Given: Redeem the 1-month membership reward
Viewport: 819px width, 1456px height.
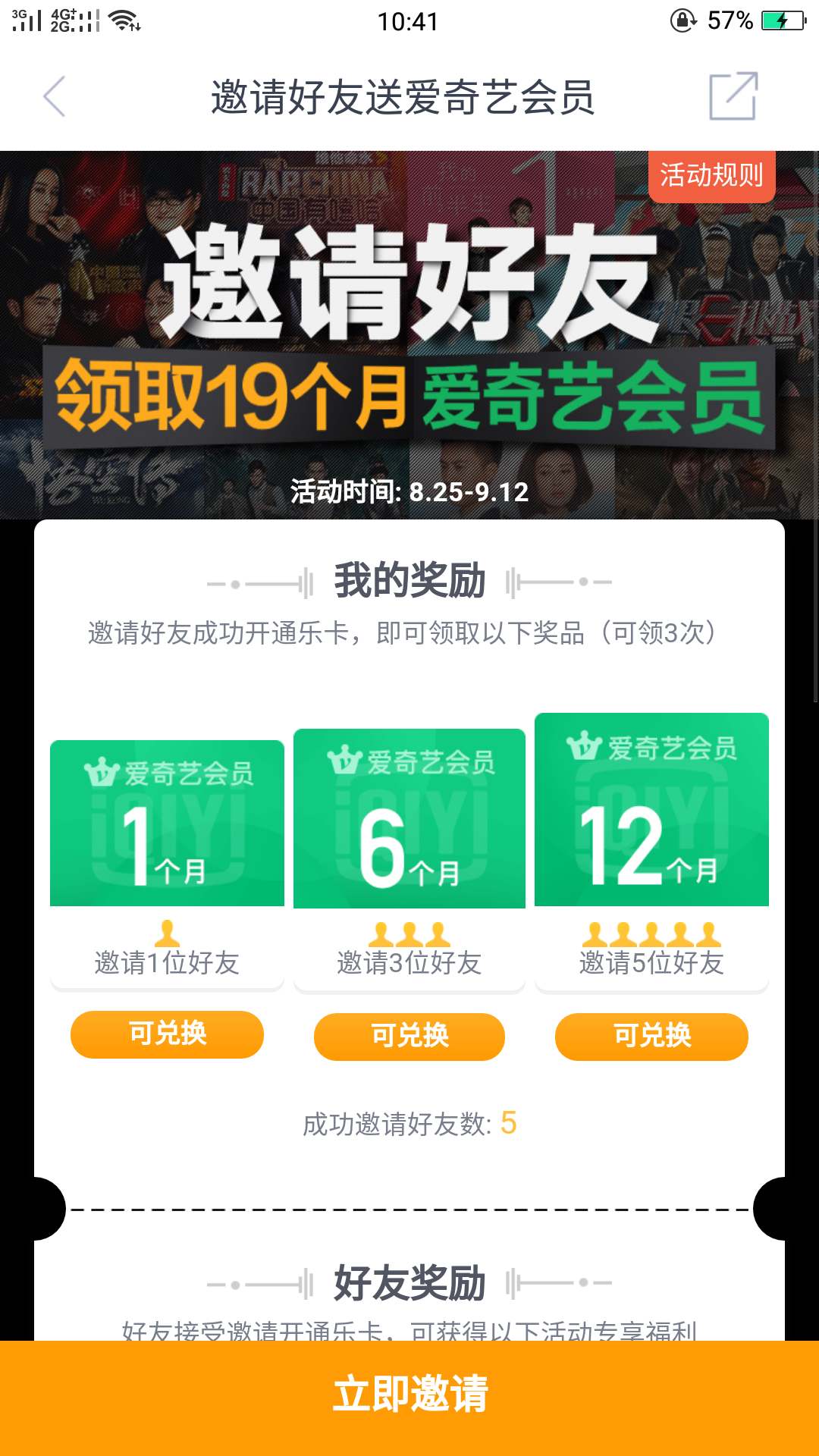Looking at the screenshot, I should (x=167, y=1034).
